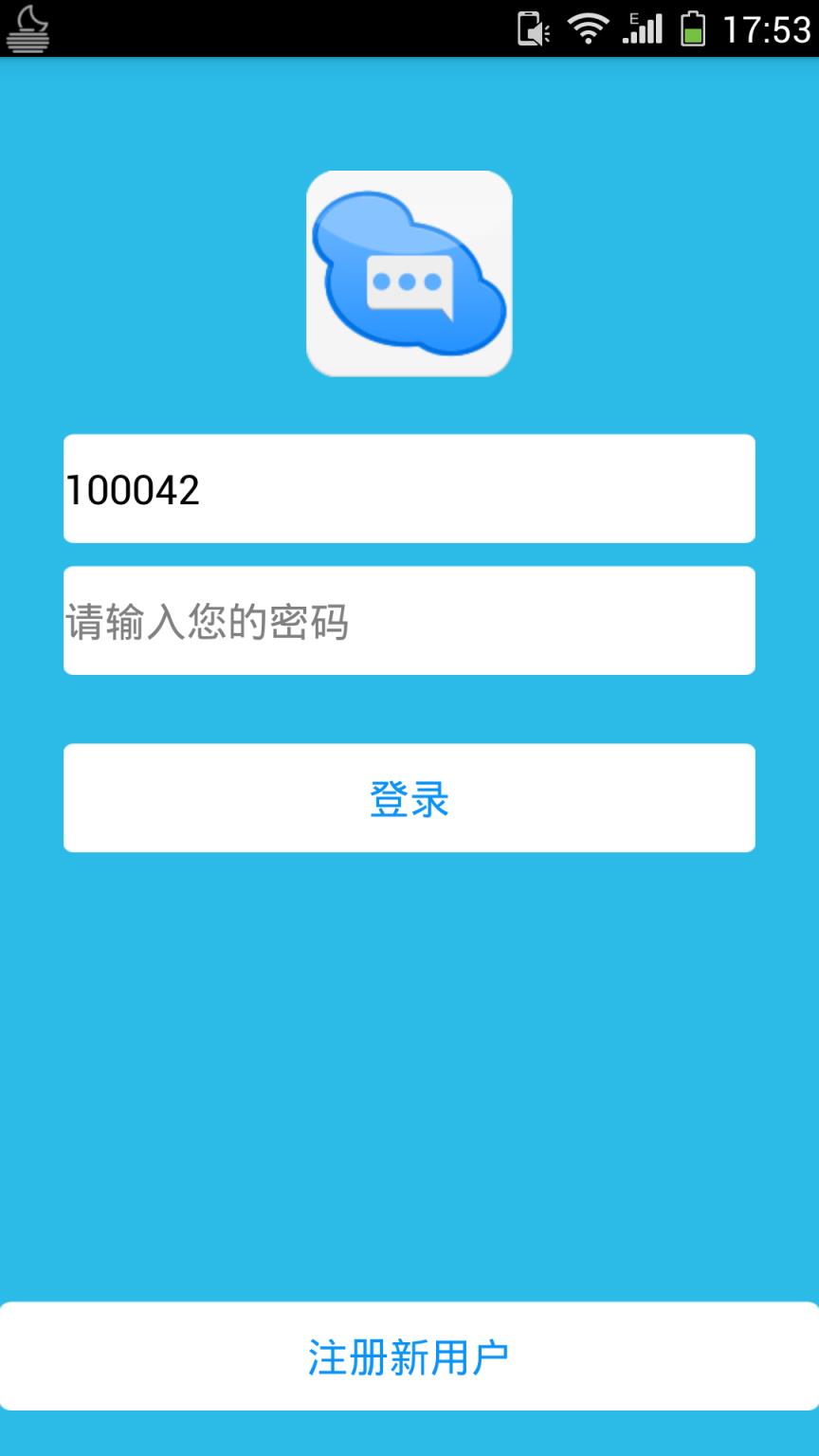Tap the blue 登录 text label
Screen dimensions: 819x1456
tap(409, 799)
